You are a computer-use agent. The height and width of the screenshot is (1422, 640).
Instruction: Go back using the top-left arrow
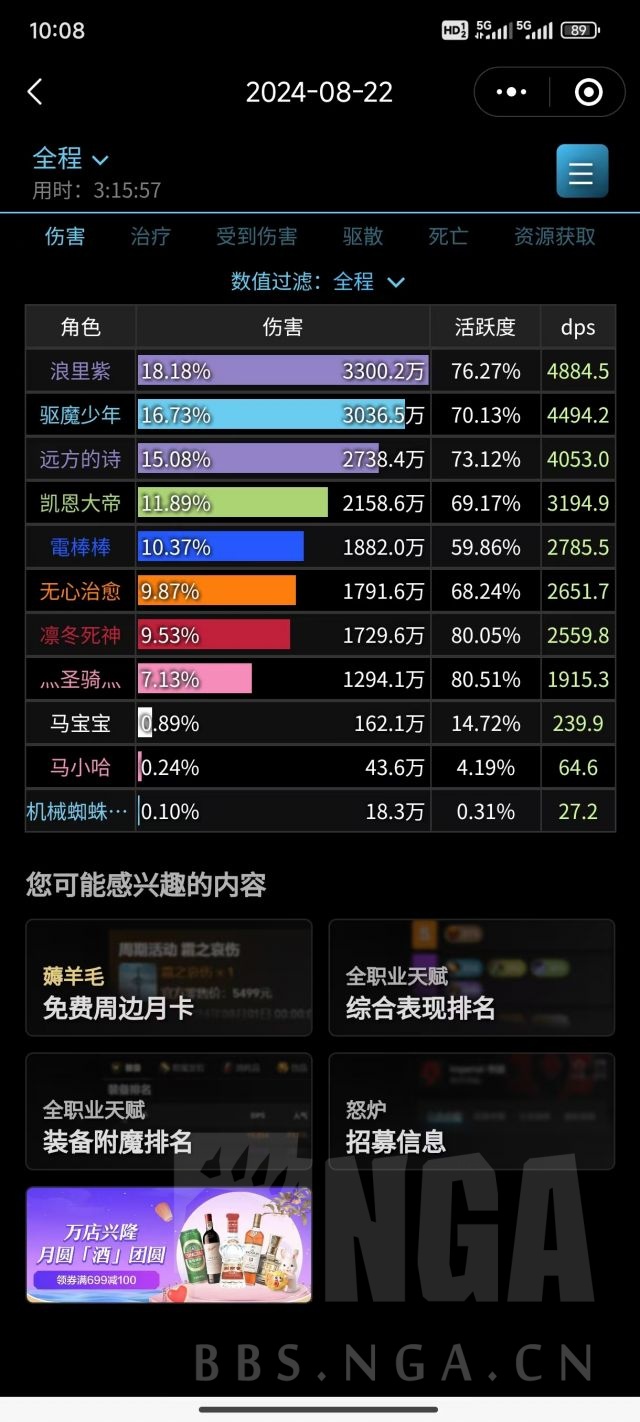tap(35, 93)
